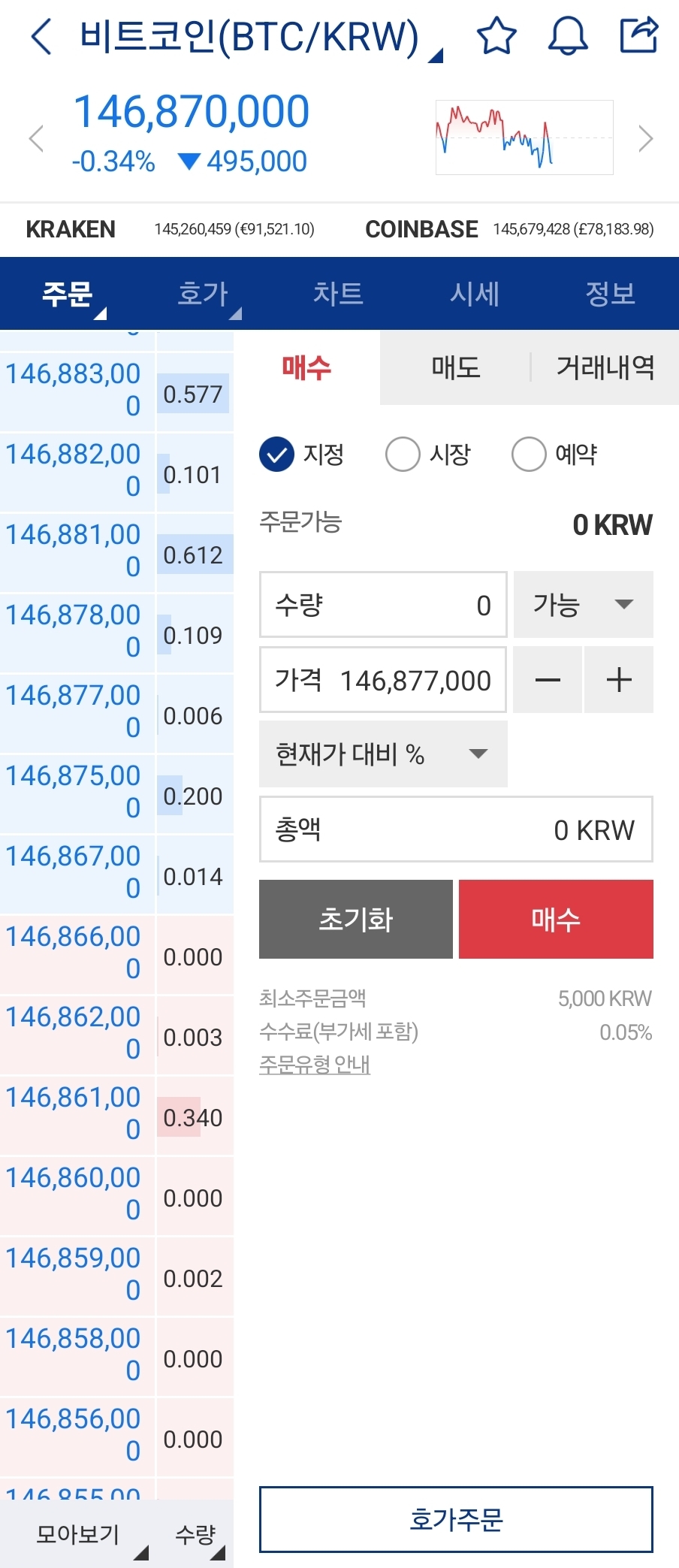
Task: Add Bitcoin to favorites with the star
Action: pos(496,36)
